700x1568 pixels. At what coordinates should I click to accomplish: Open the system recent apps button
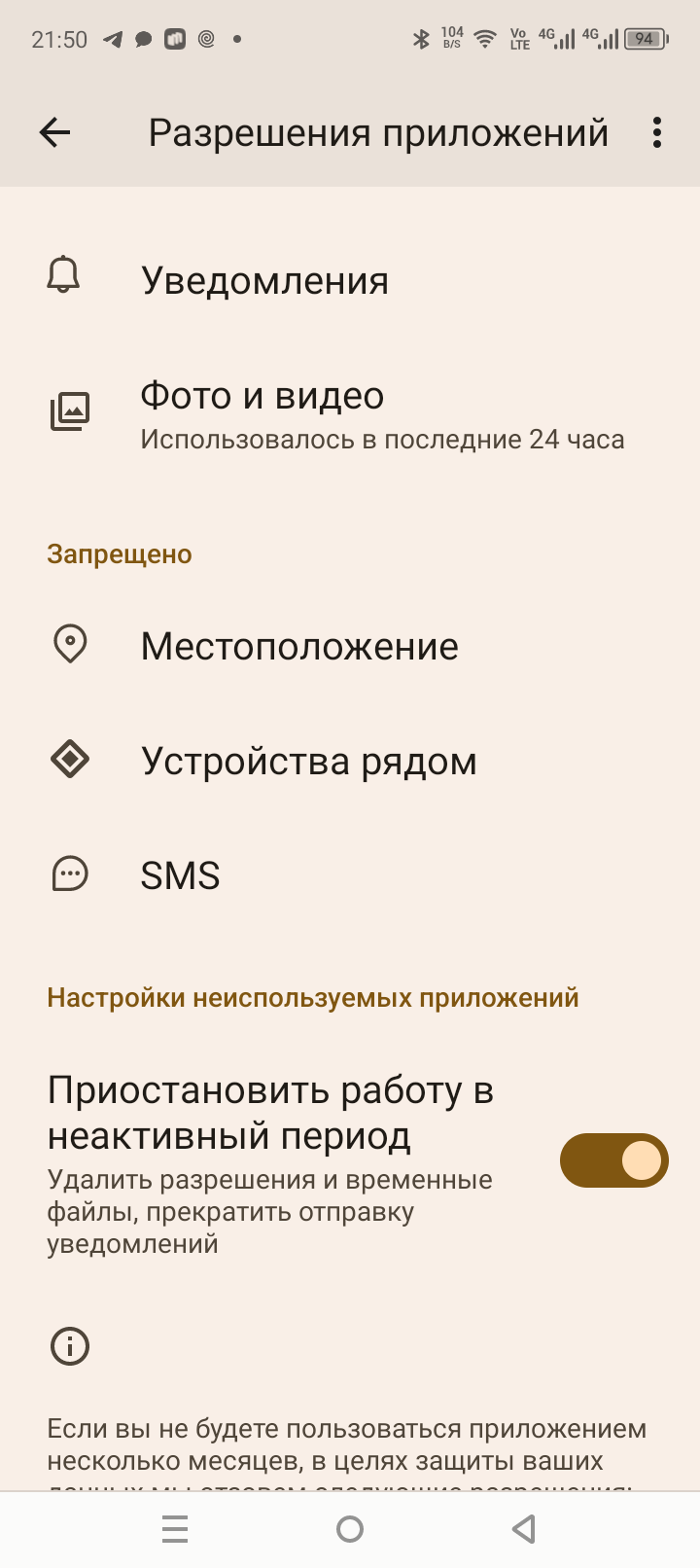pyautogui.click(x=175, y=1529)
